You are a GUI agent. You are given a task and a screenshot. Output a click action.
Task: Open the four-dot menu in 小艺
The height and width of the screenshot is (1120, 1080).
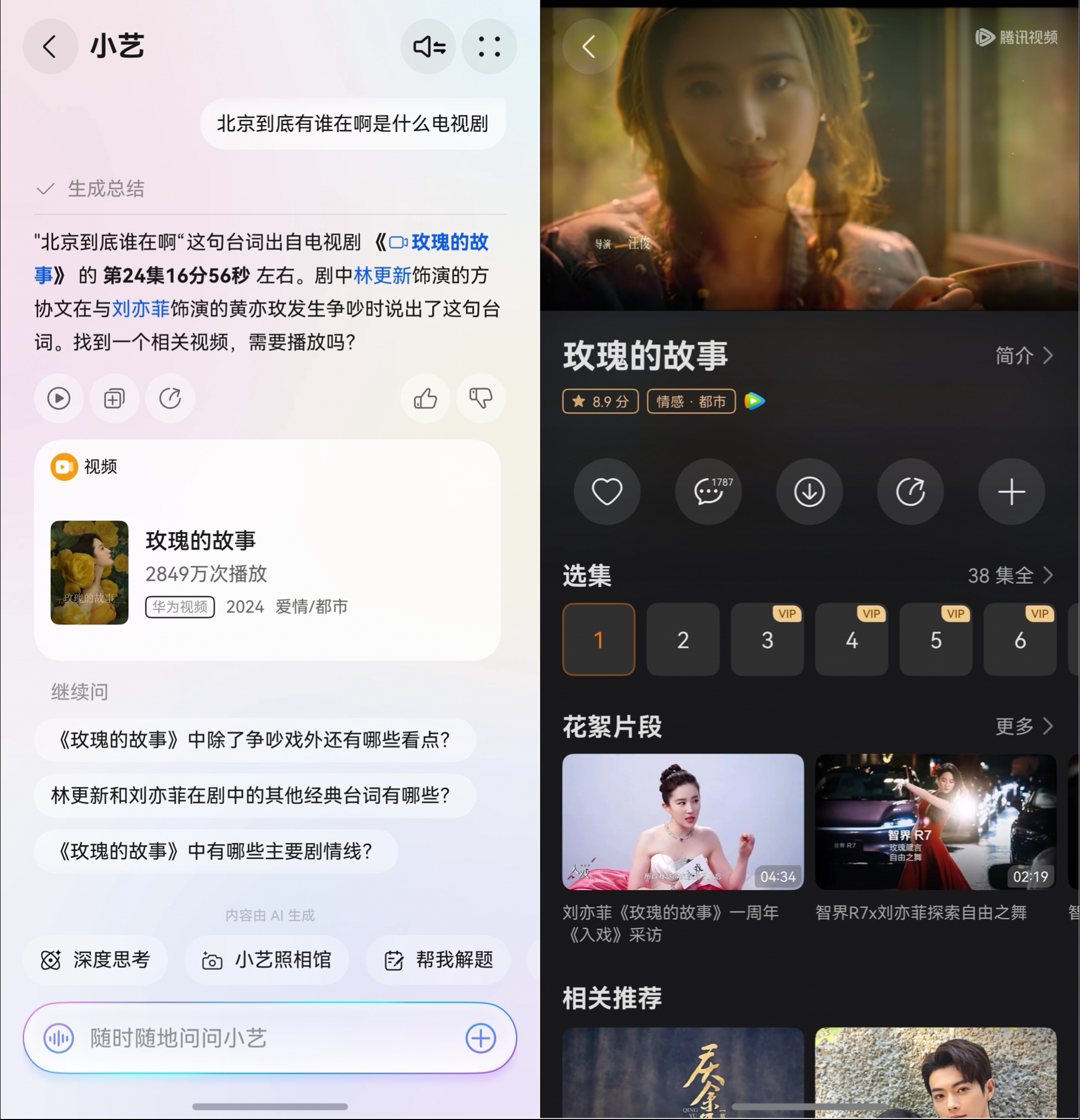point(489,46)
